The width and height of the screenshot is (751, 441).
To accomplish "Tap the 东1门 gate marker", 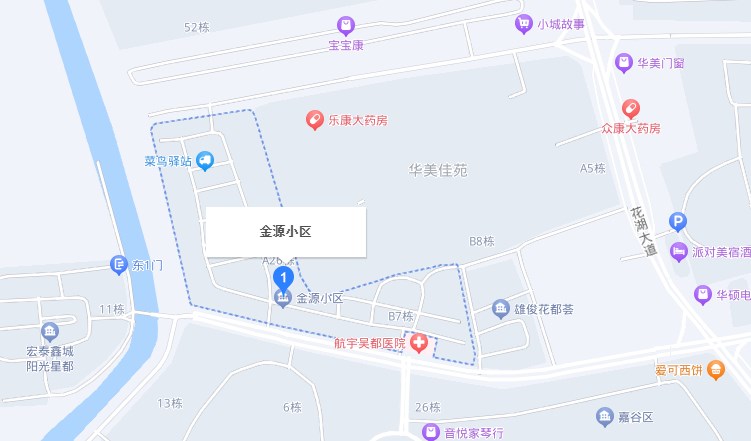I will tap(118, 265).
